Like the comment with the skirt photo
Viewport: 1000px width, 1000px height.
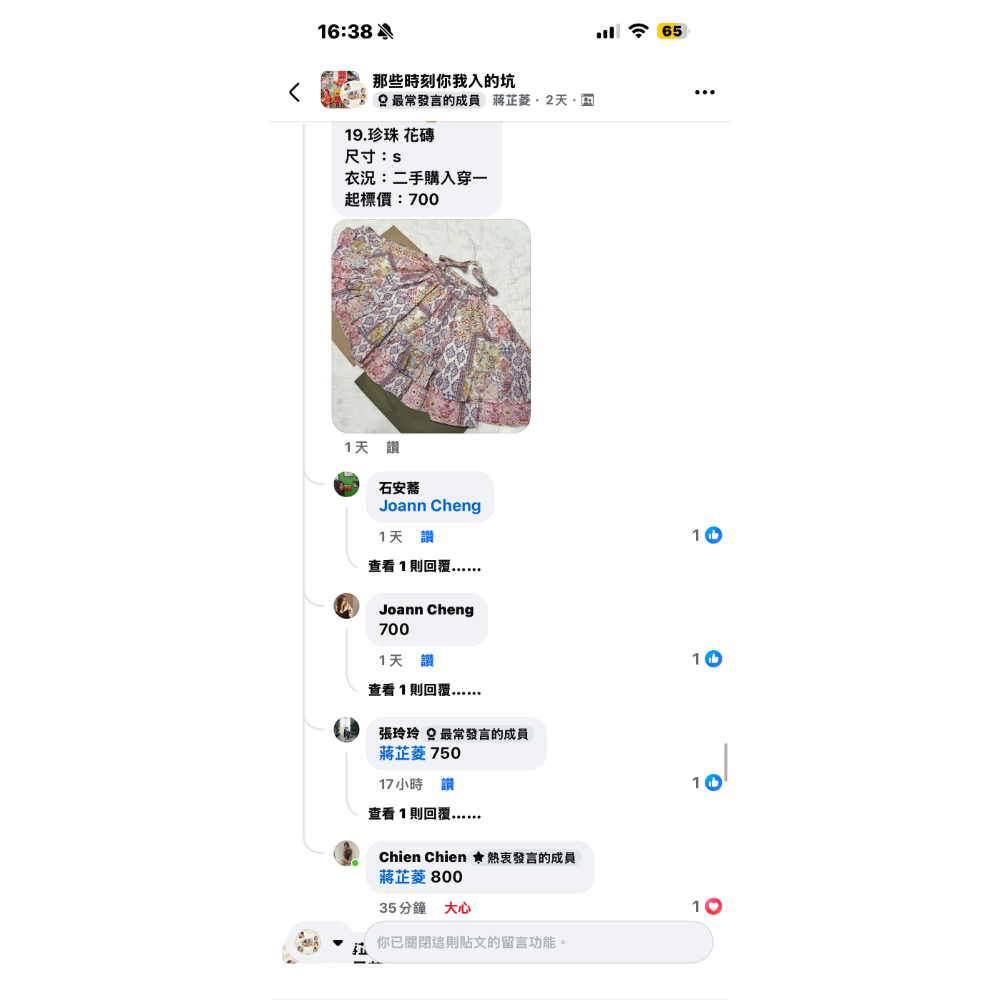pos(393,448)
